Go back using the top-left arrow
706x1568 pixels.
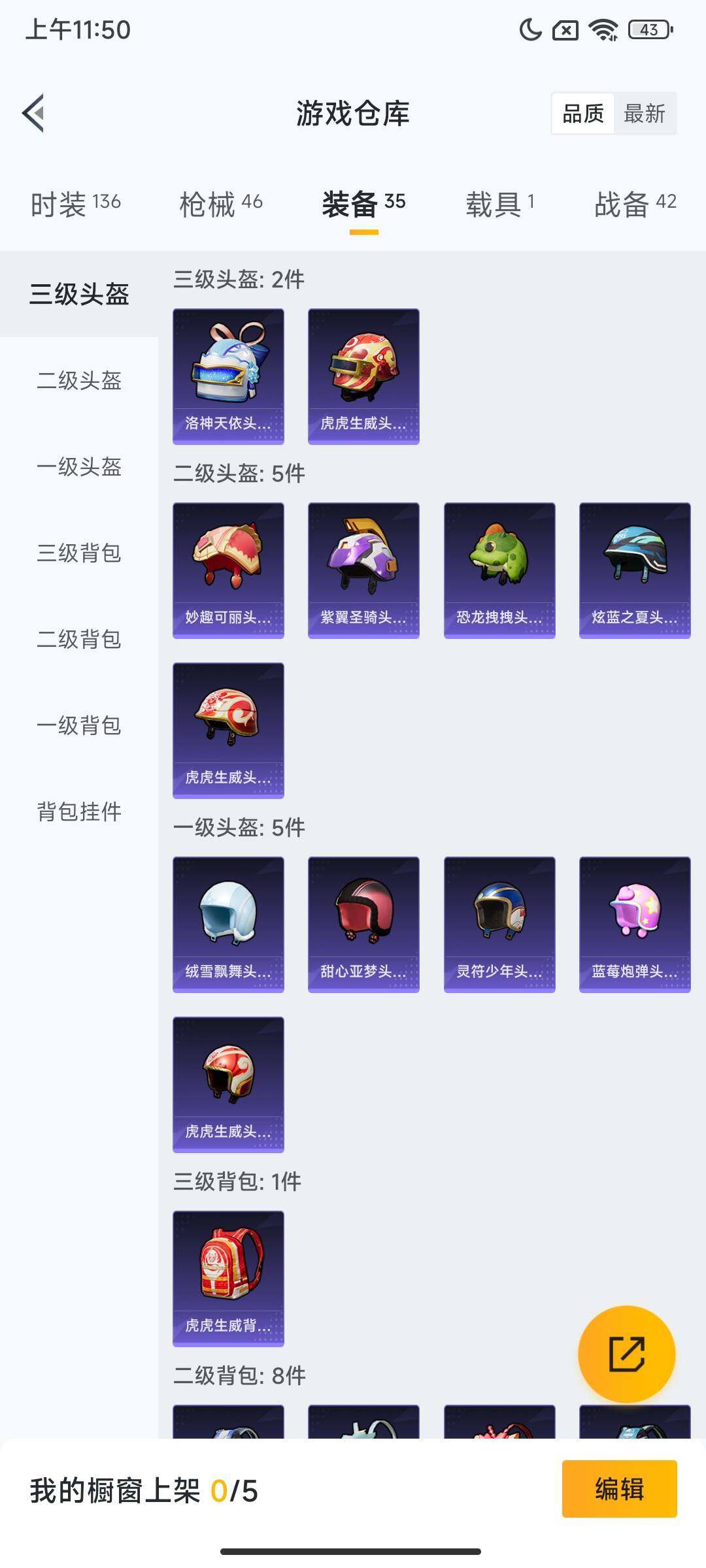pos(34,113)
